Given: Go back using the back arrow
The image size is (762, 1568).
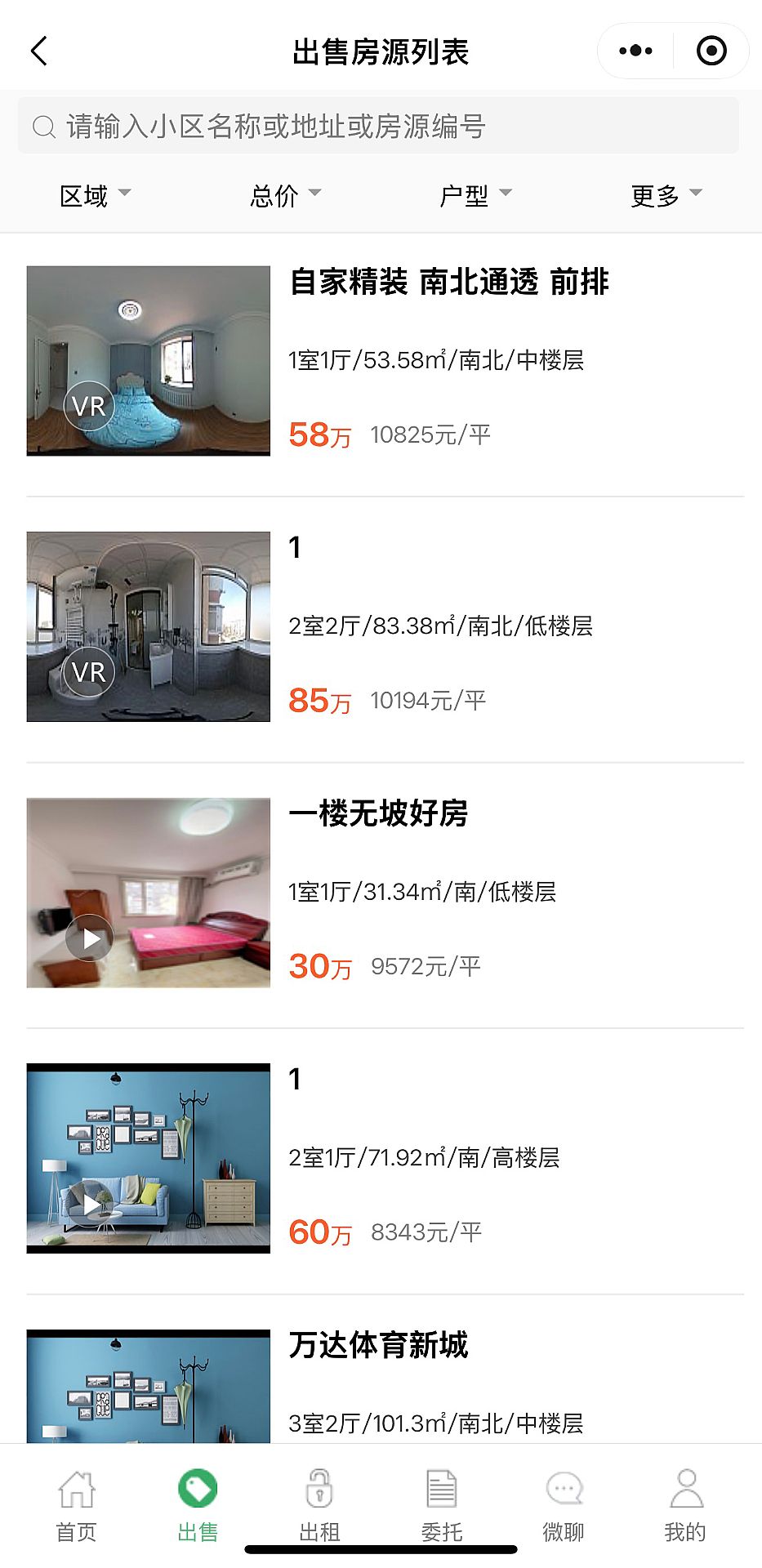Looking at the screenshot, I should [39, 51].
